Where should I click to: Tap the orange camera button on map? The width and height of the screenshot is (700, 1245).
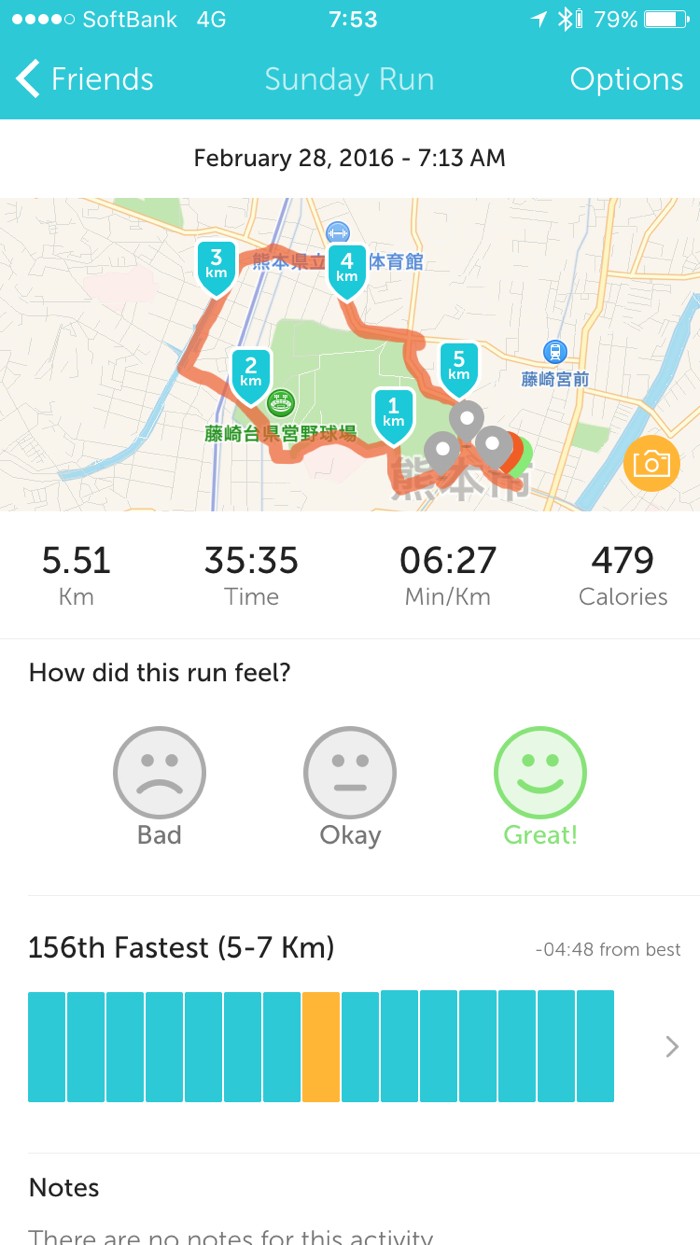(650, 463)
